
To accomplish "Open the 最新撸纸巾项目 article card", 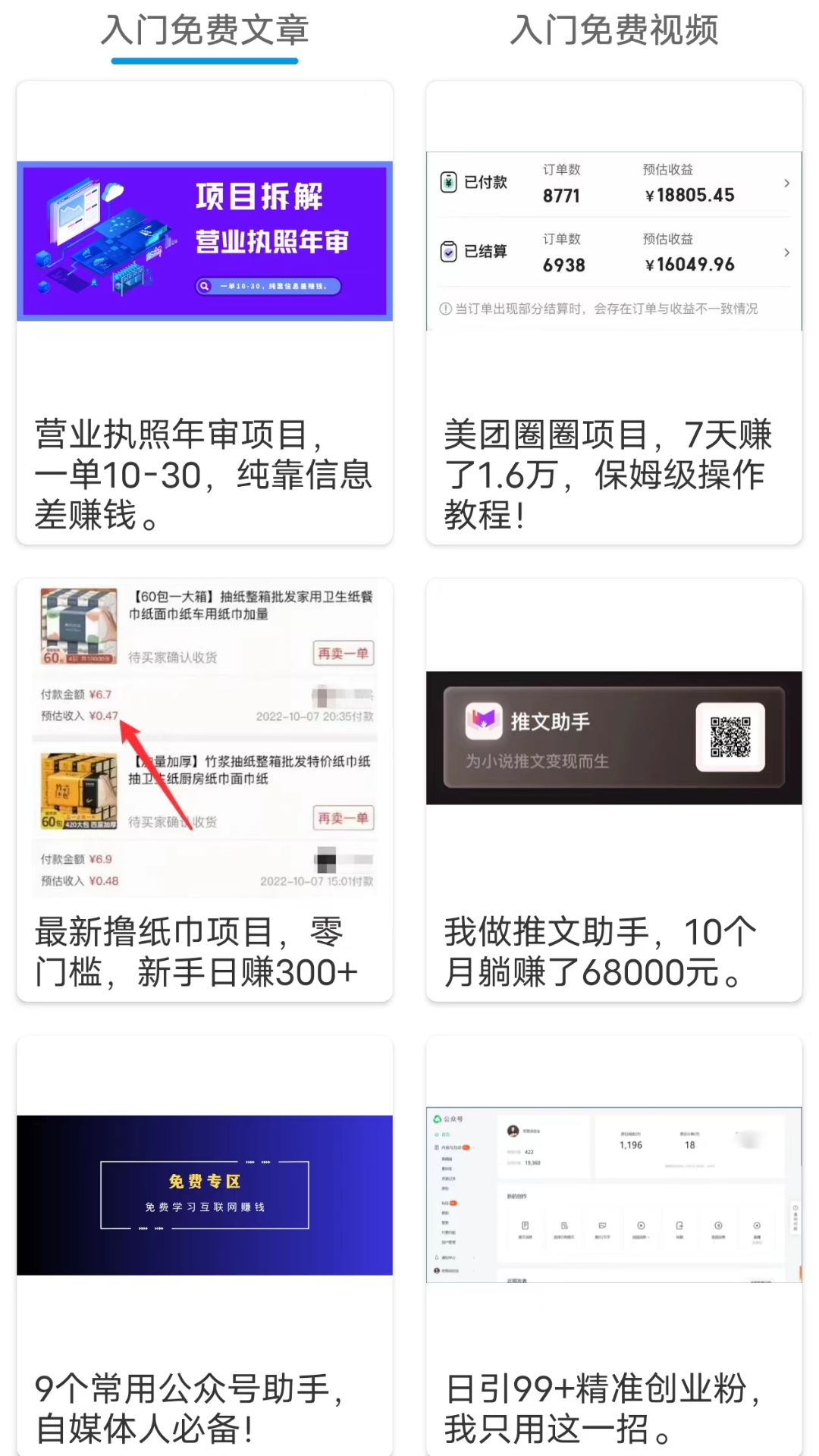I will pyautogui.click(x=205, y=789).
